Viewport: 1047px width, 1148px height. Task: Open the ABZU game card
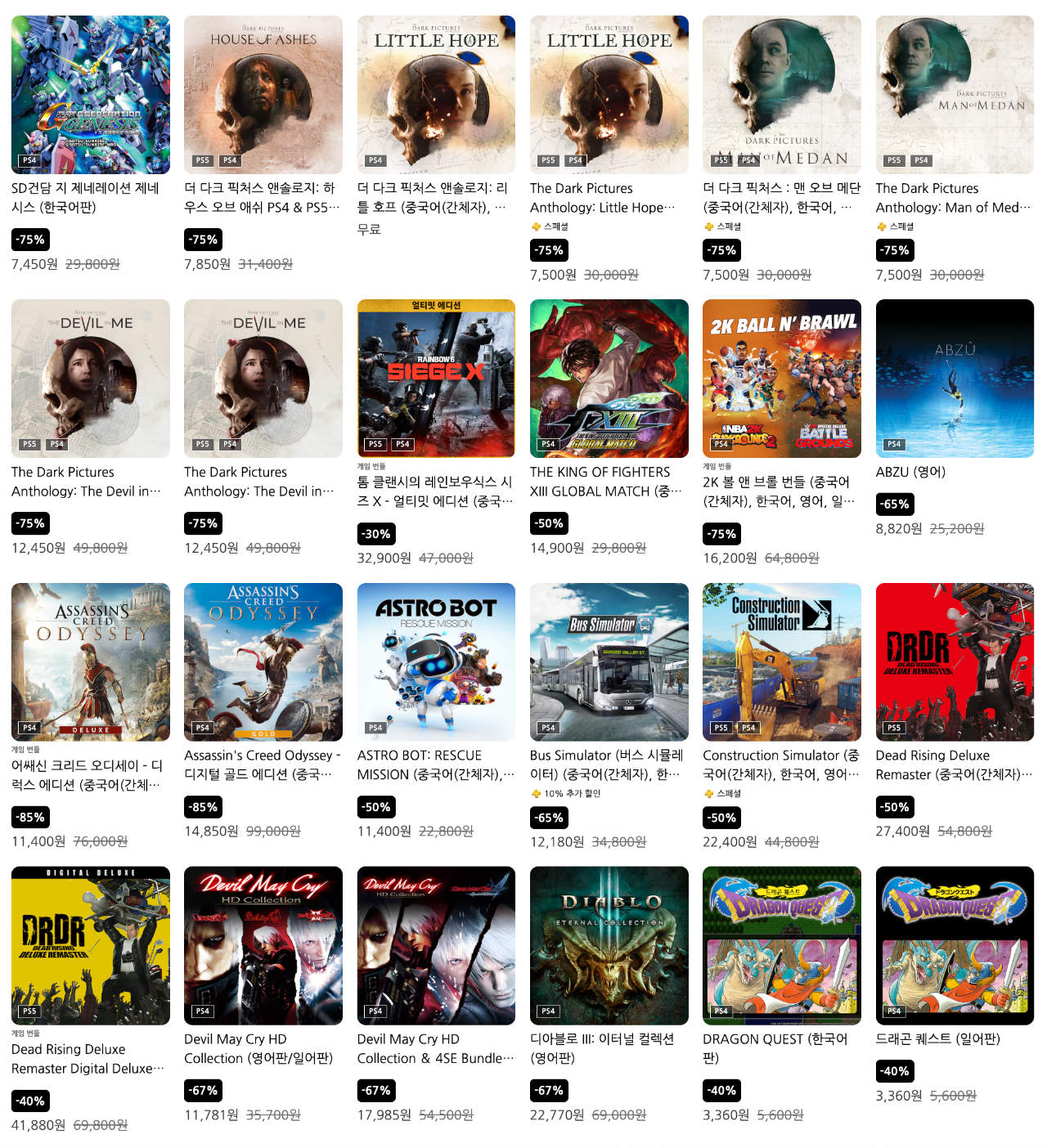[x=955, y=379]
